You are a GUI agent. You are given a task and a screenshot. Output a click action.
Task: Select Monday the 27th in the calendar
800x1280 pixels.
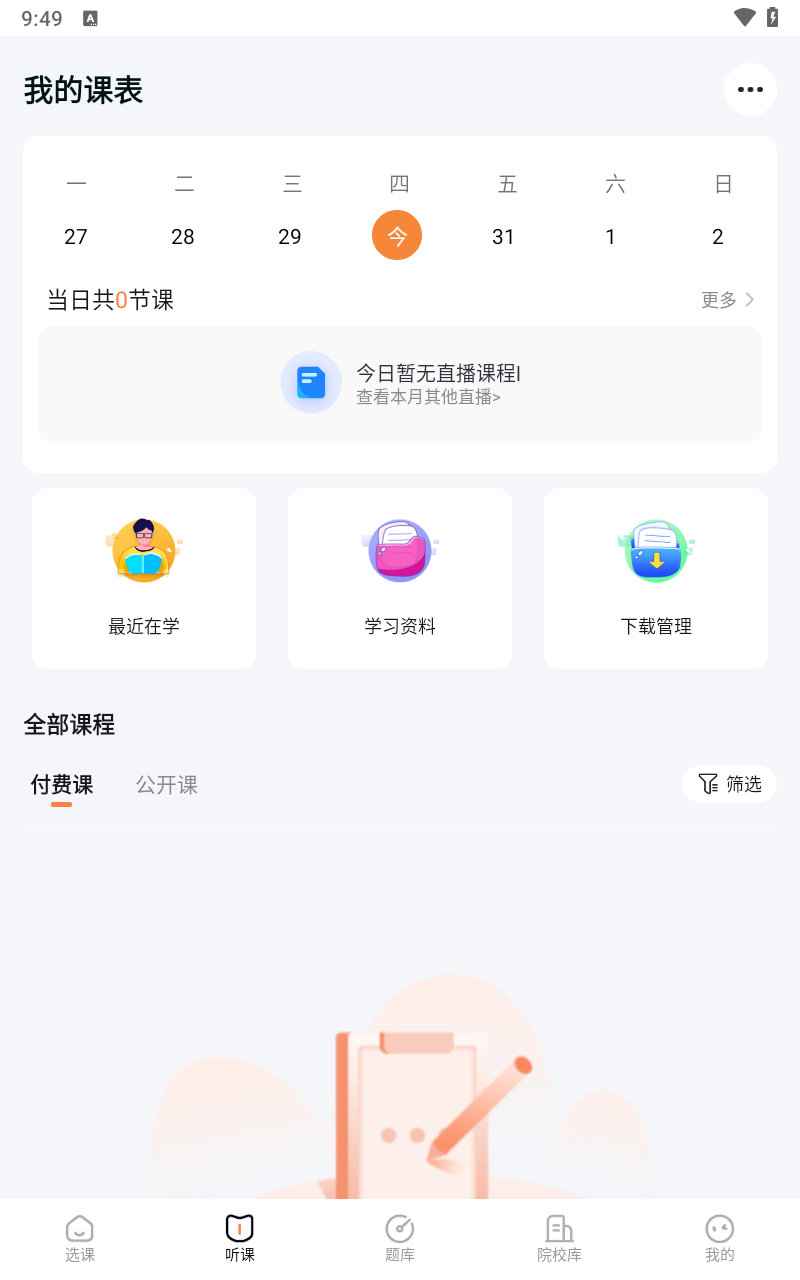76,237
